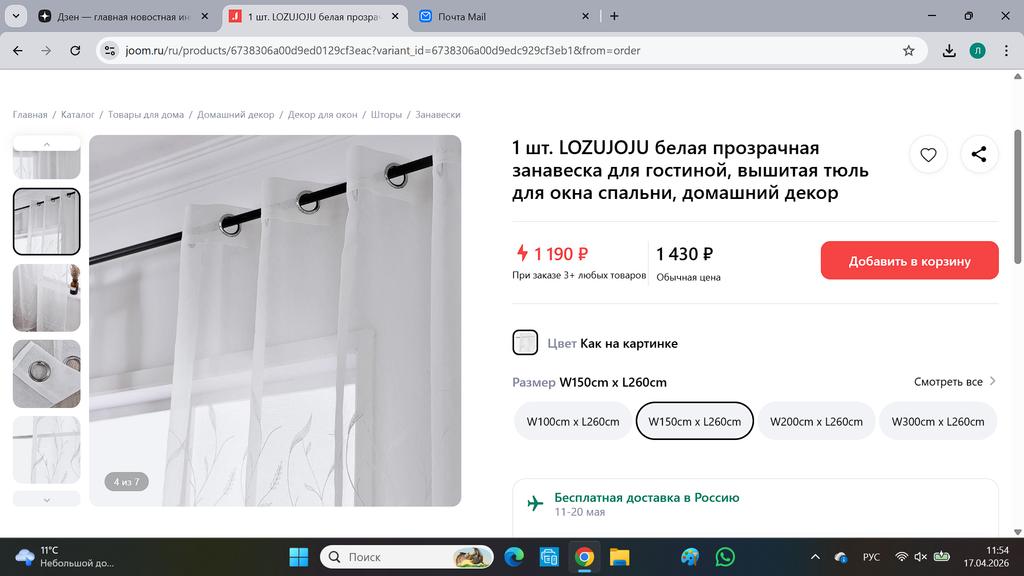1024x576 pixels.
Task: Open Домашний декор breadcrumb
Action: pyautogui.click(x=235, y=115)
